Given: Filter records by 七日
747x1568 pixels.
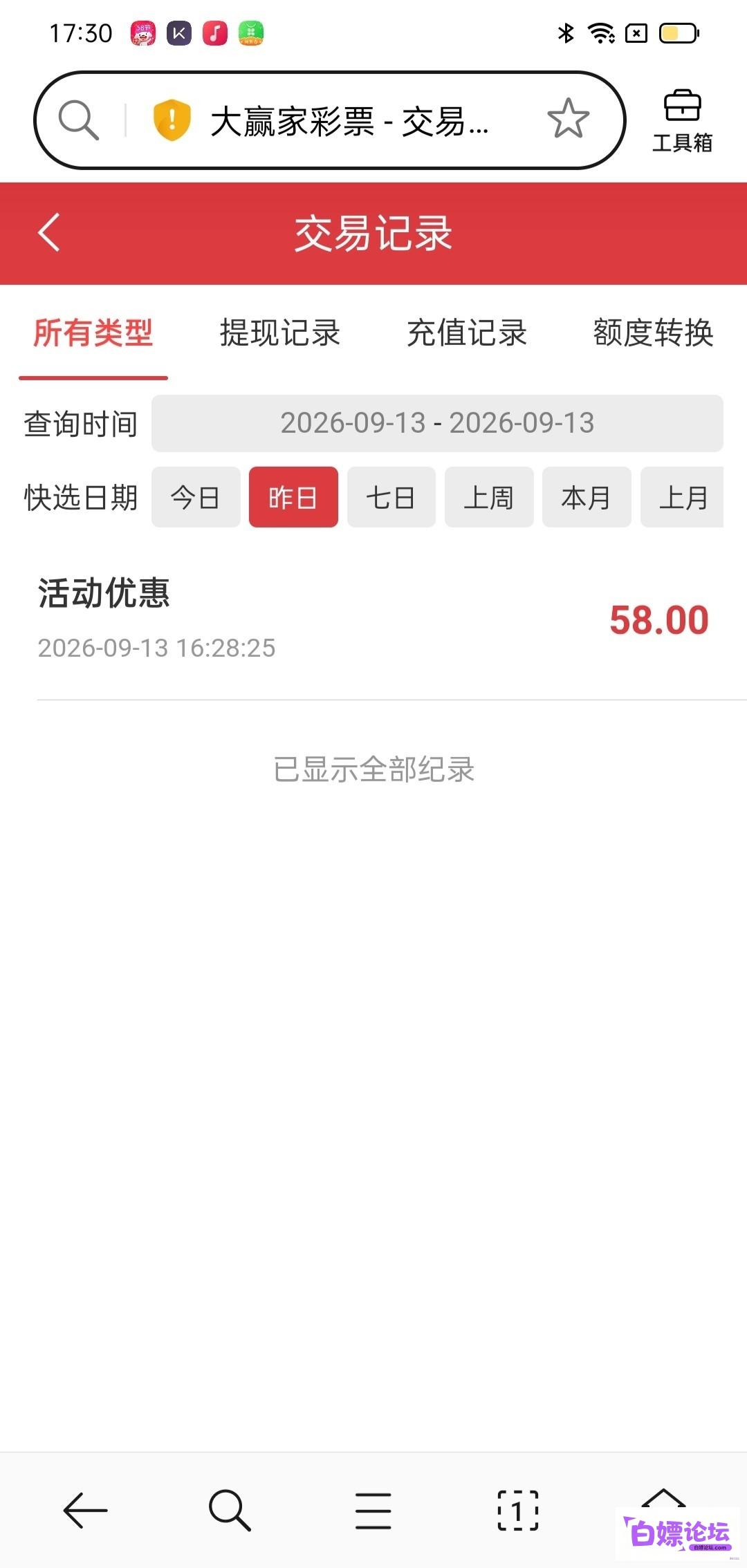Looking at the screenshot, I should pyautogui.click(x=391, y=497).
